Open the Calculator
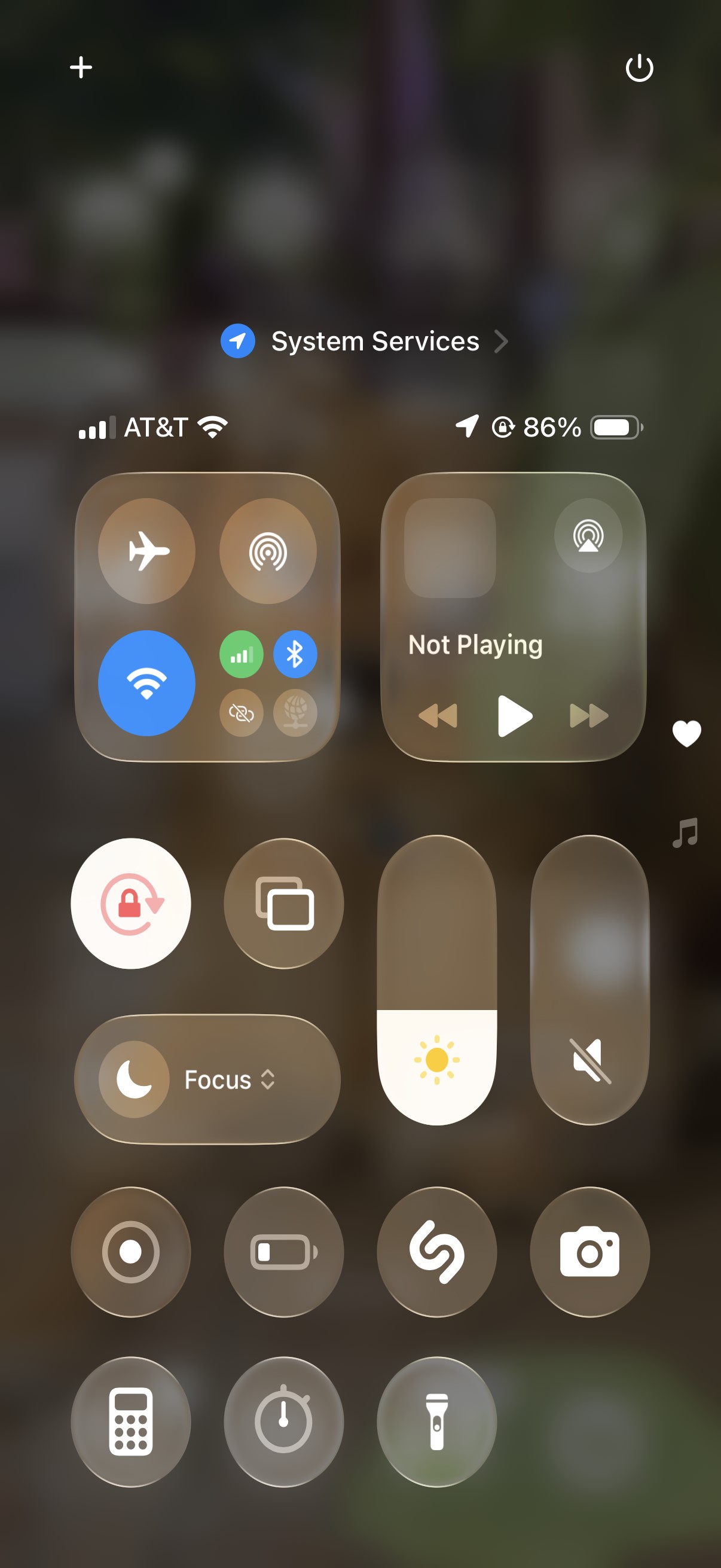 coord(131,1422)
